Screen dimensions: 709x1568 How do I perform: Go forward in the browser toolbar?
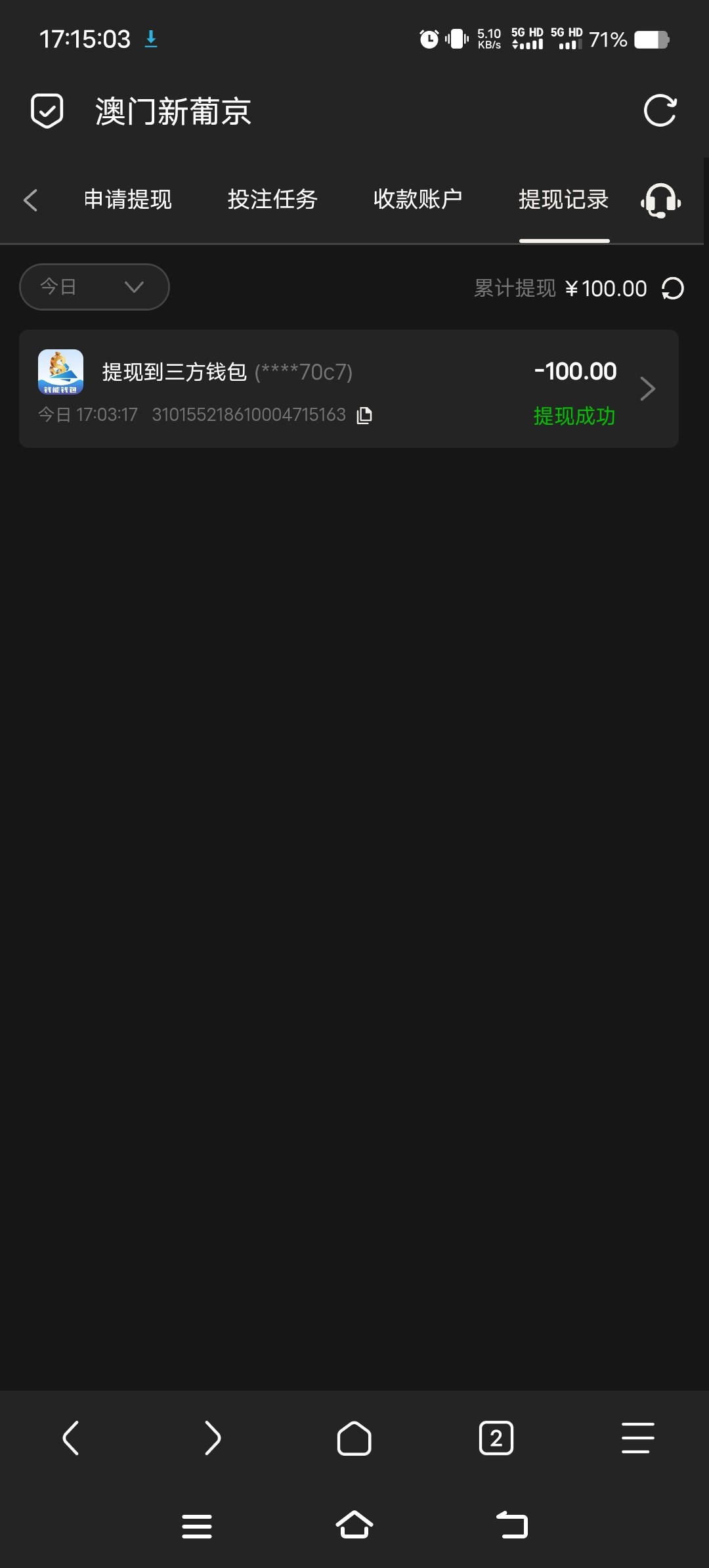coord(213,1438)
